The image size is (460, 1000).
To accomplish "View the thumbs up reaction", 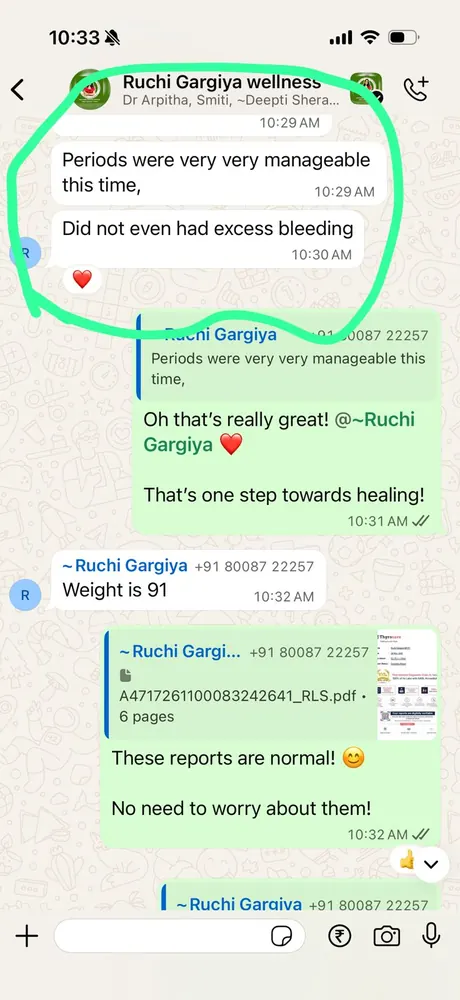I will 407,862.
